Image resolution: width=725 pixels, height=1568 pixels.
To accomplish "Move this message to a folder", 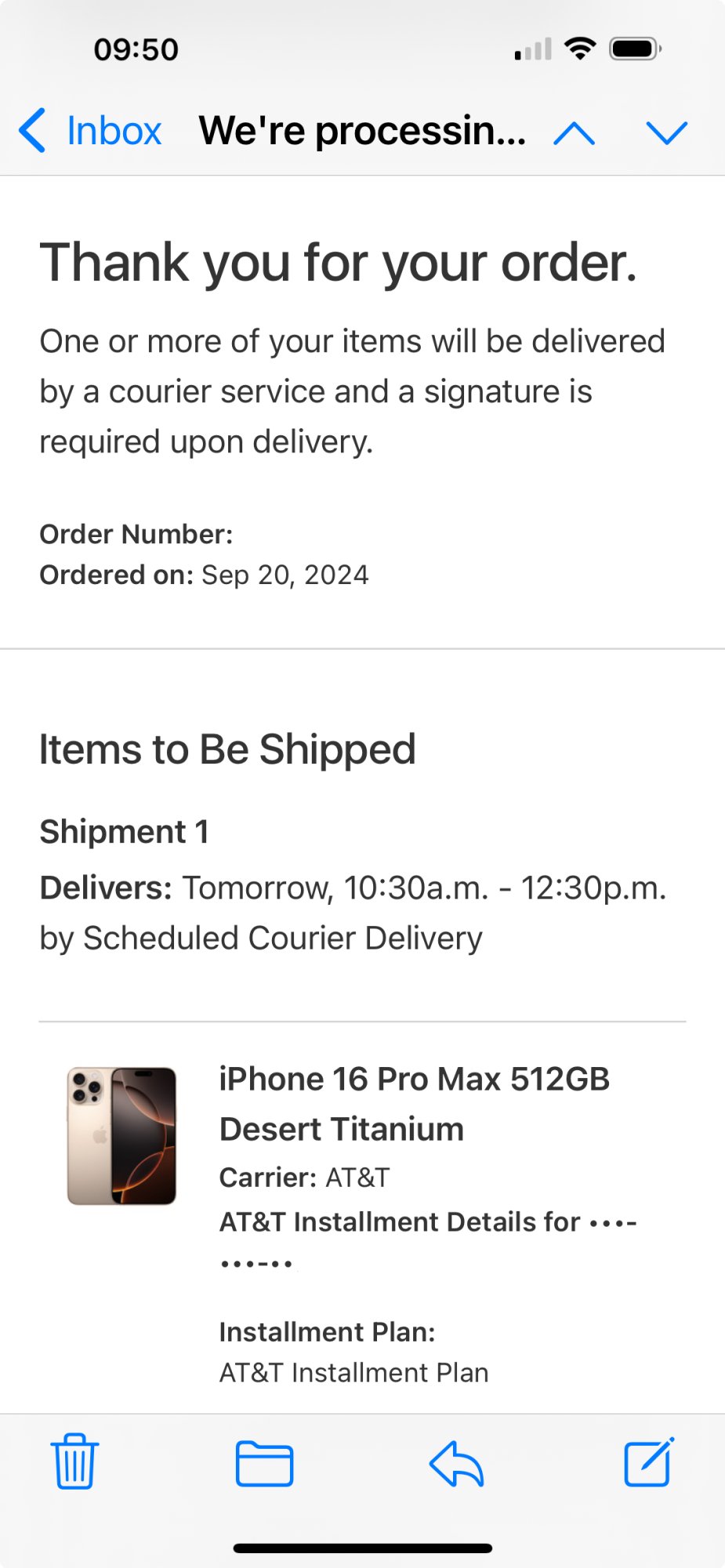I will click(x=264, y=1463).
